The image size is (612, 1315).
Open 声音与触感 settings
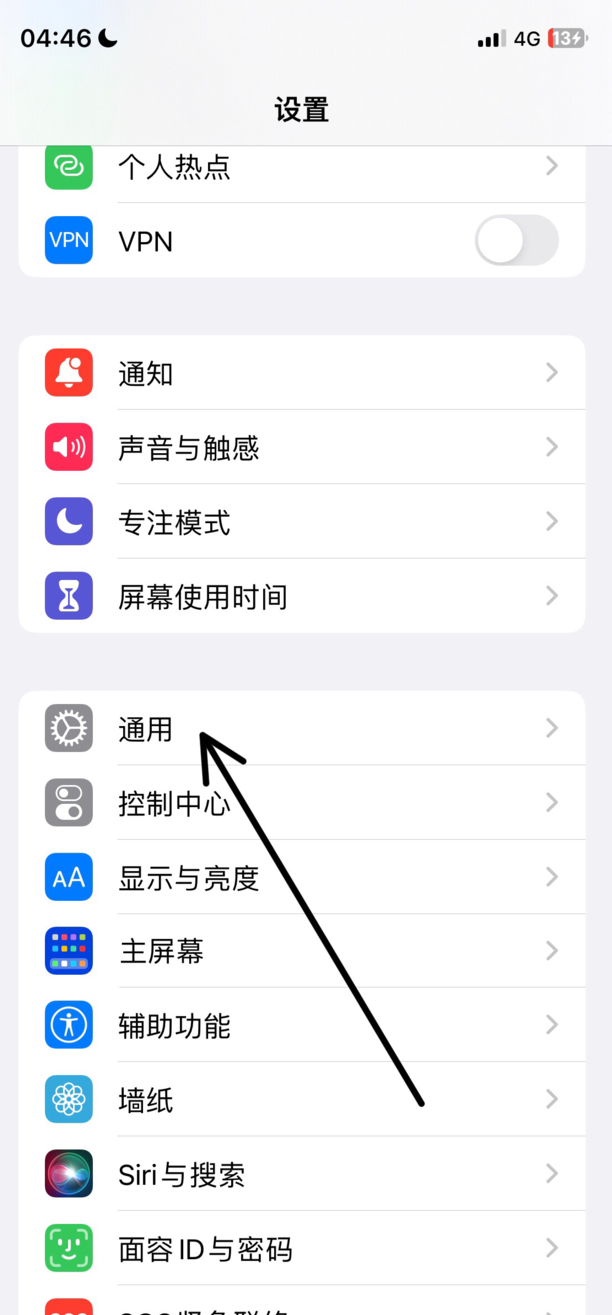pos(302,447)
